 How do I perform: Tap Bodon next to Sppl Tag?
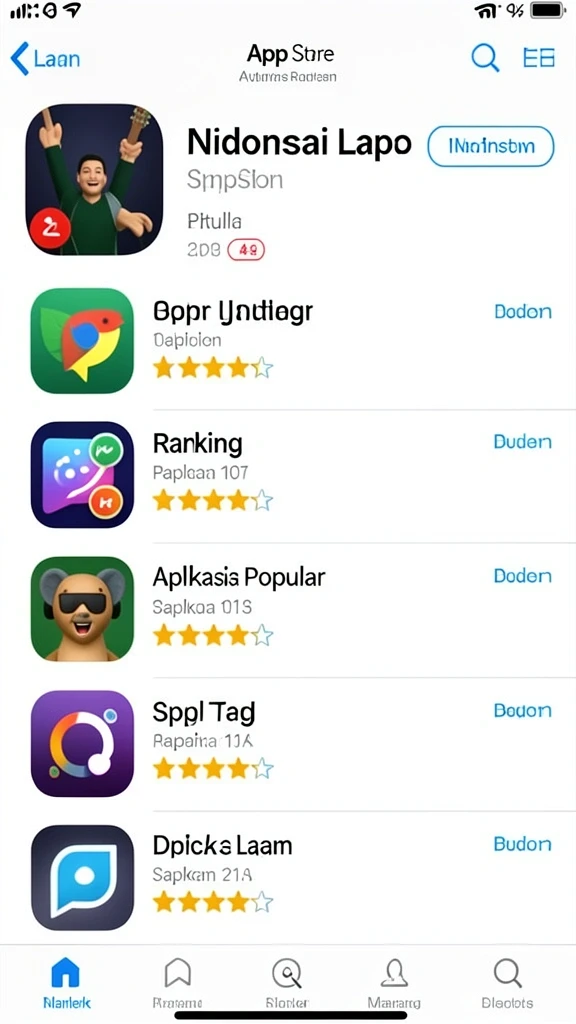click(522, 711)
